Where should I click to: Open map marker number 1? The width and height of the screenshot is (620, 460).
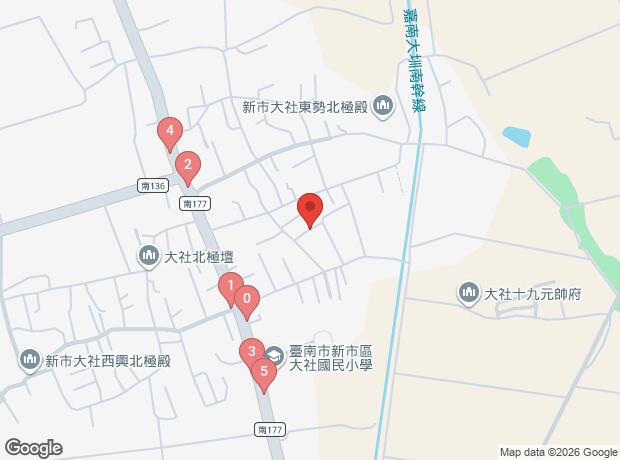tap(231, 290)
